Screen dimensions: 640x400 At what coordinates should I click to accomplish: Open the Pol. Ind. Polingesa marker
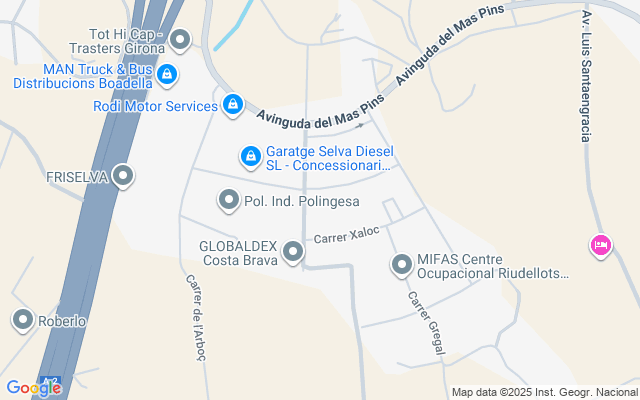pos(229,201)
